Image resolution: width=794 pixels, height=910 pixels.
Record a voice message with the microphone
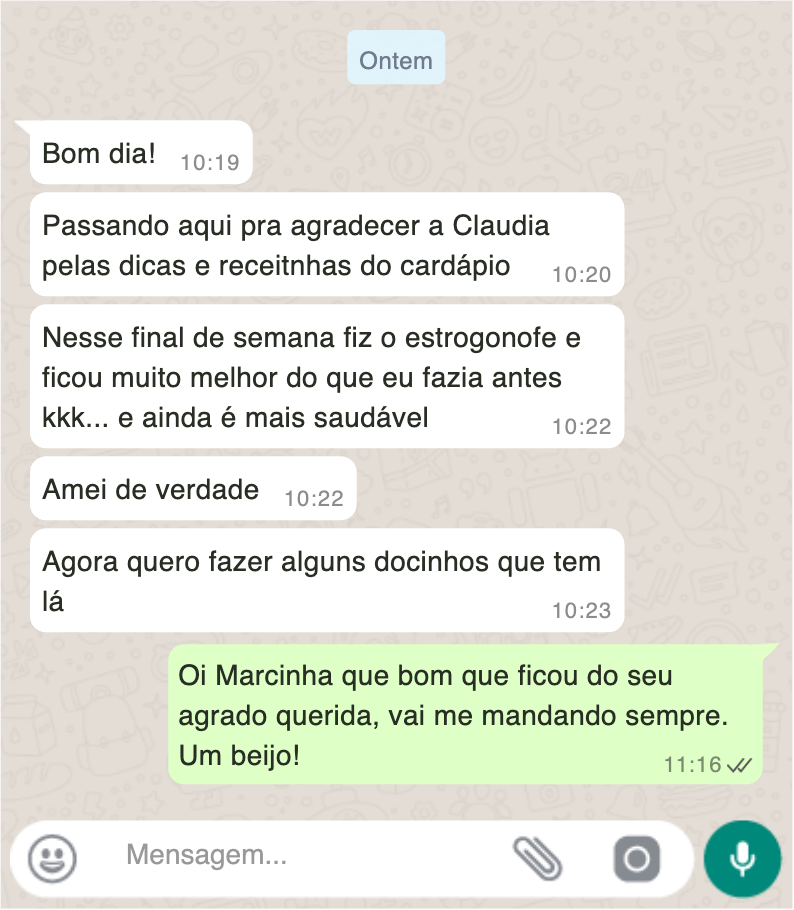(741, 857)
